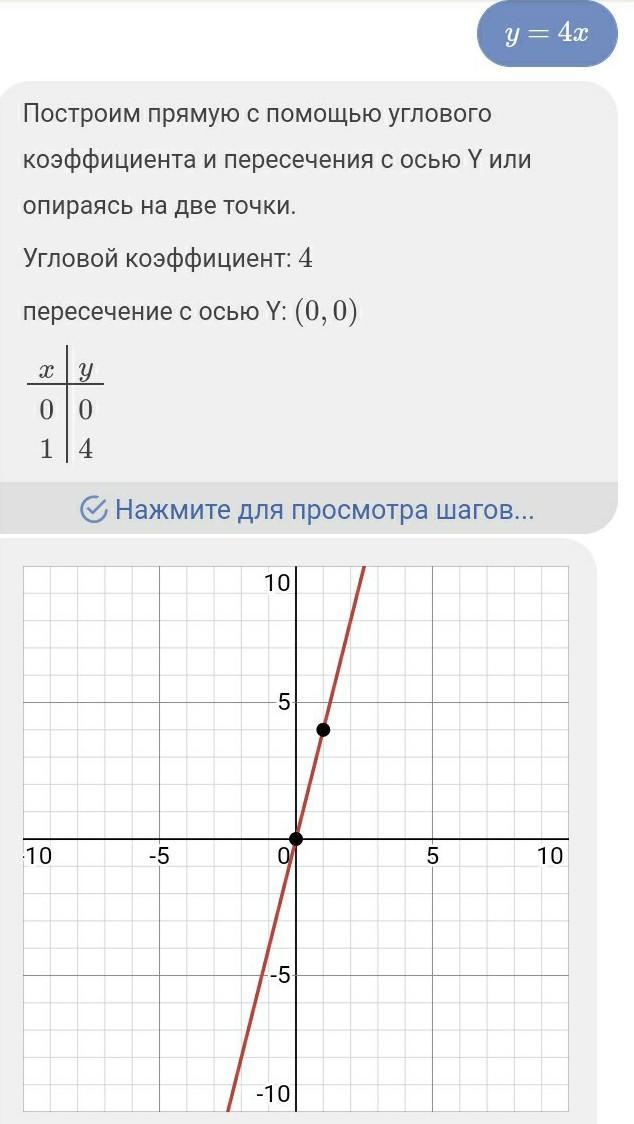The image size is (634, 1124).
Task: Tap 'Нажмите для просмотра шагов' to view steps
Action: (308, 510)
